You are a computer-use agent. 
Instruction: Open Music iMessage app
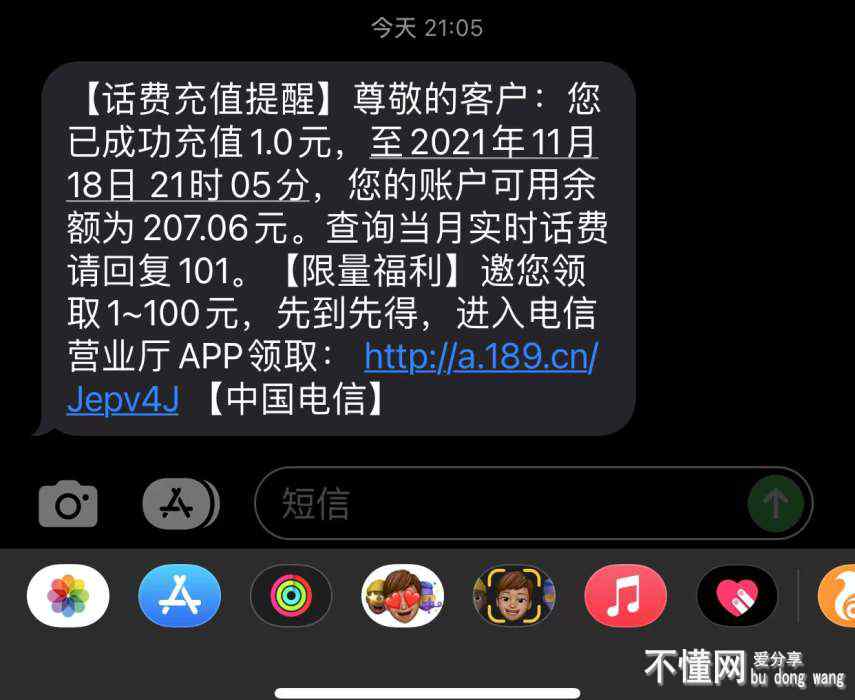(x=625, y=596)
